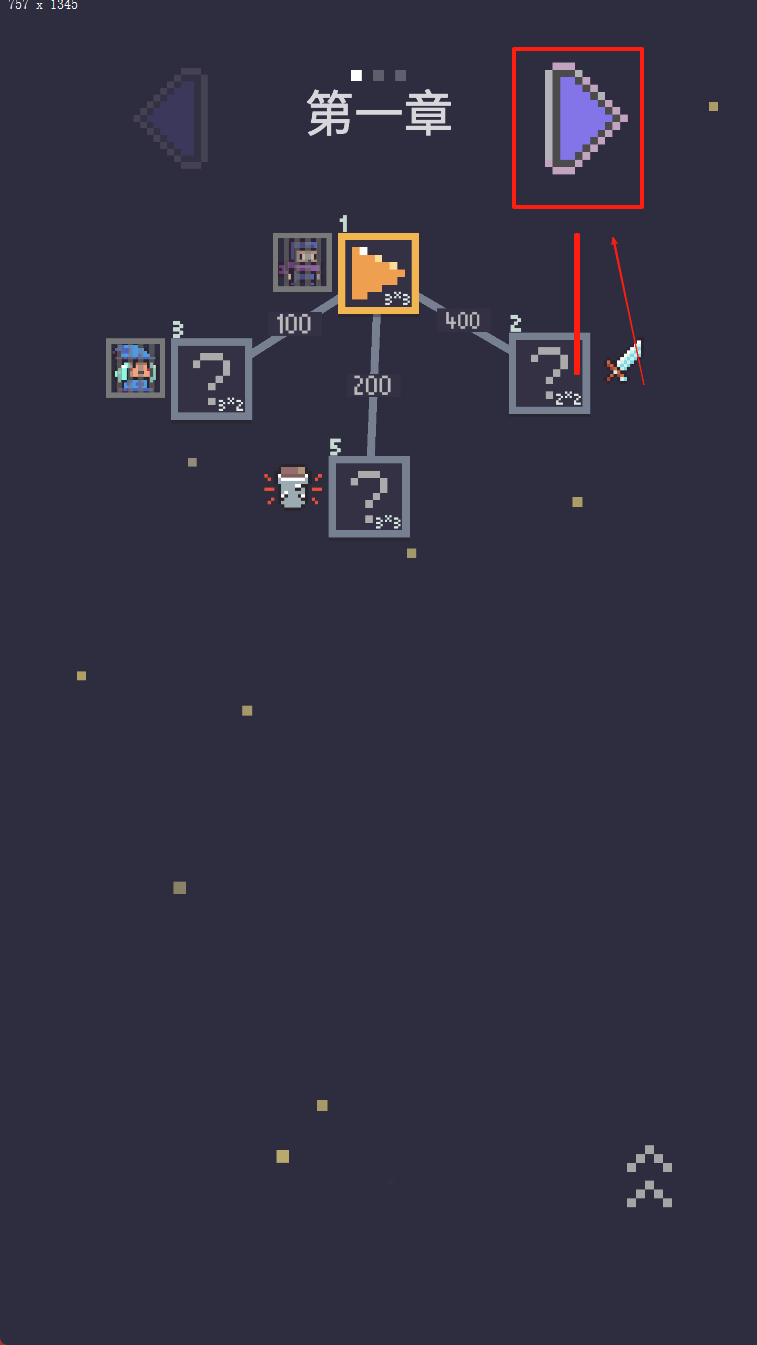
Task: Select locked level 3 node
Action: [211, 379]
